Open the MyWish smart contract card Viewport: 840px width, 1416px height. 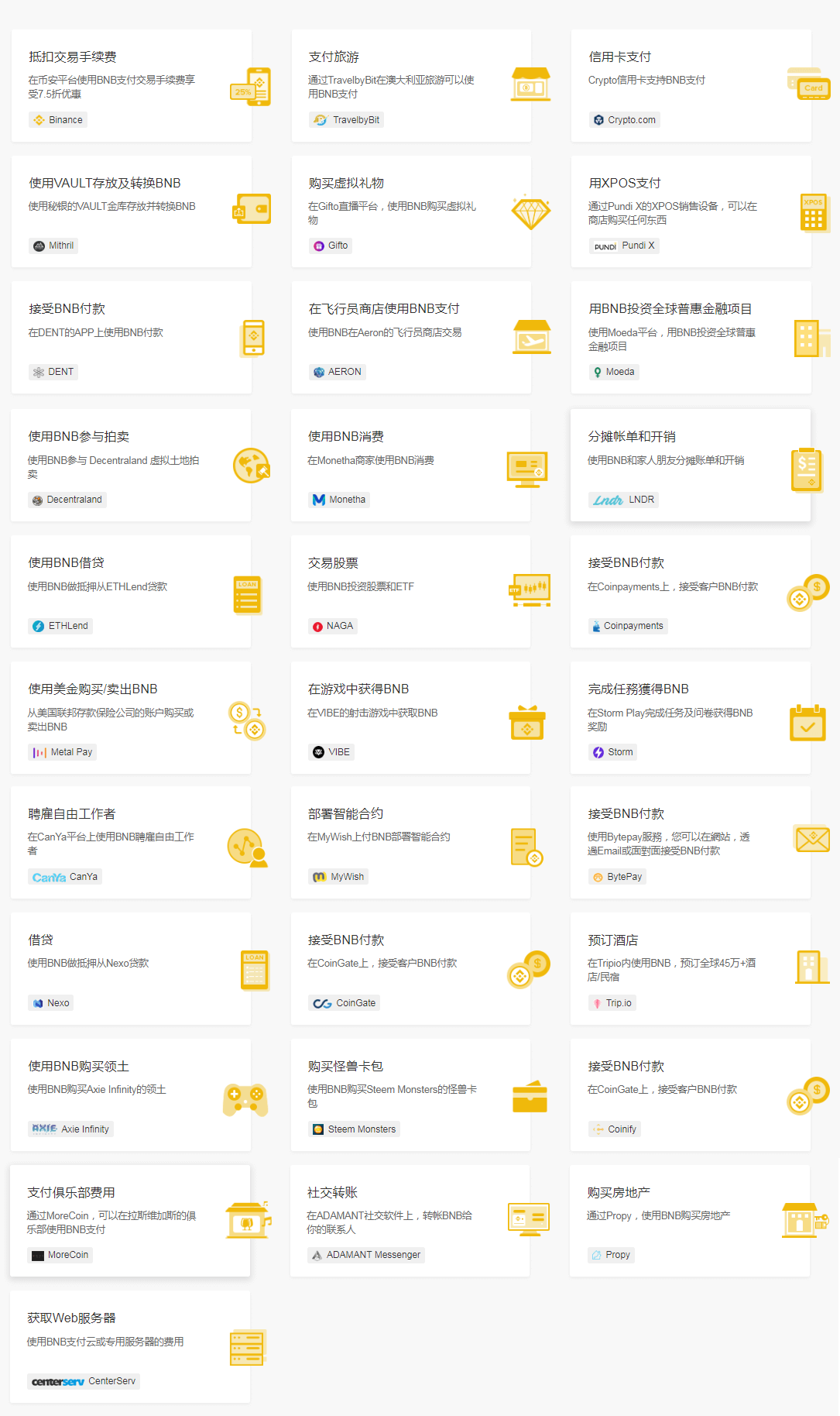pos(410,843)
